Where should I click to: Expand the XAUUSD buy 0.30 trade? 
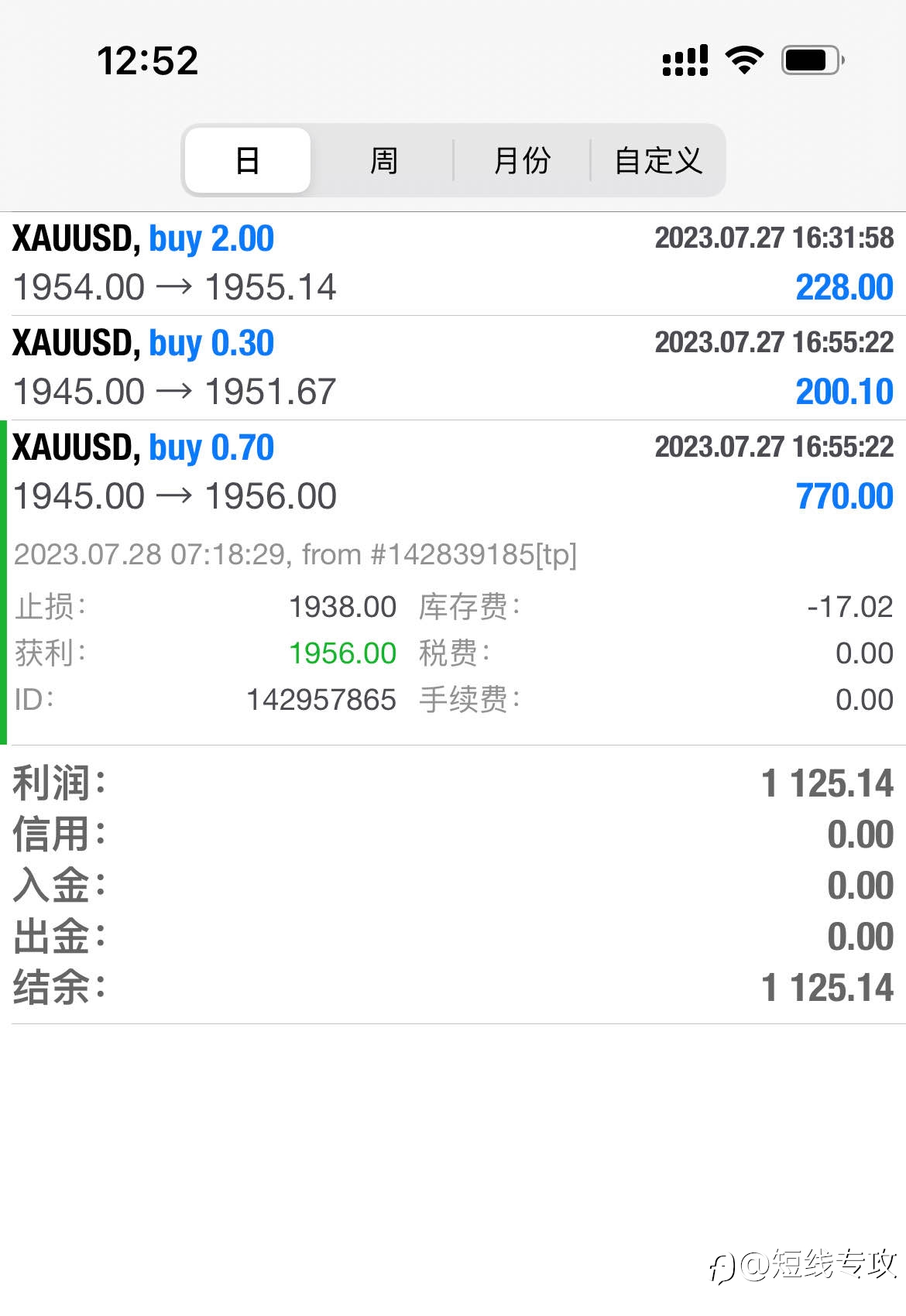click(x=453, y=368)
